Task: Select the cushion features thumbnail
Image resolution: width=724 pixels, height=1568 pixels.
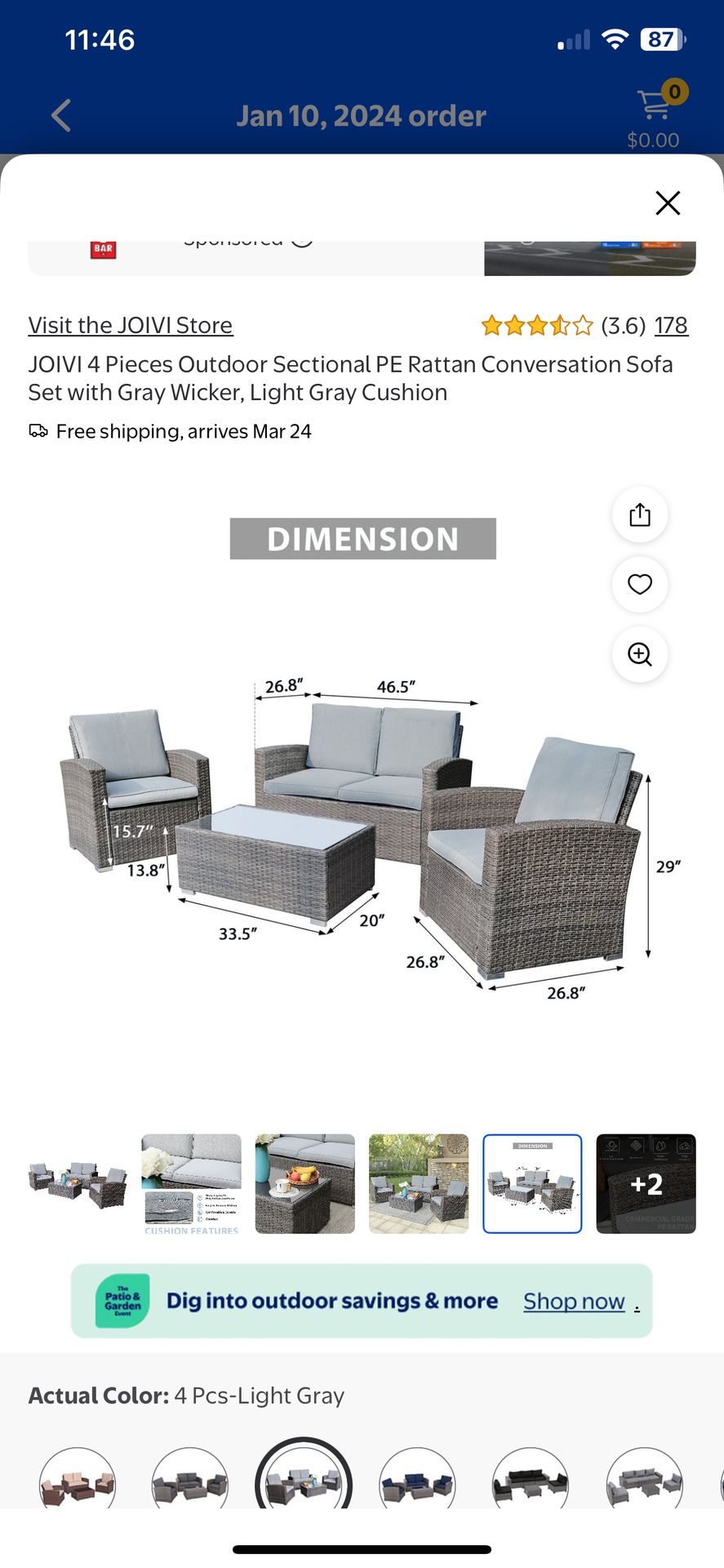Action: [192, 1183]
